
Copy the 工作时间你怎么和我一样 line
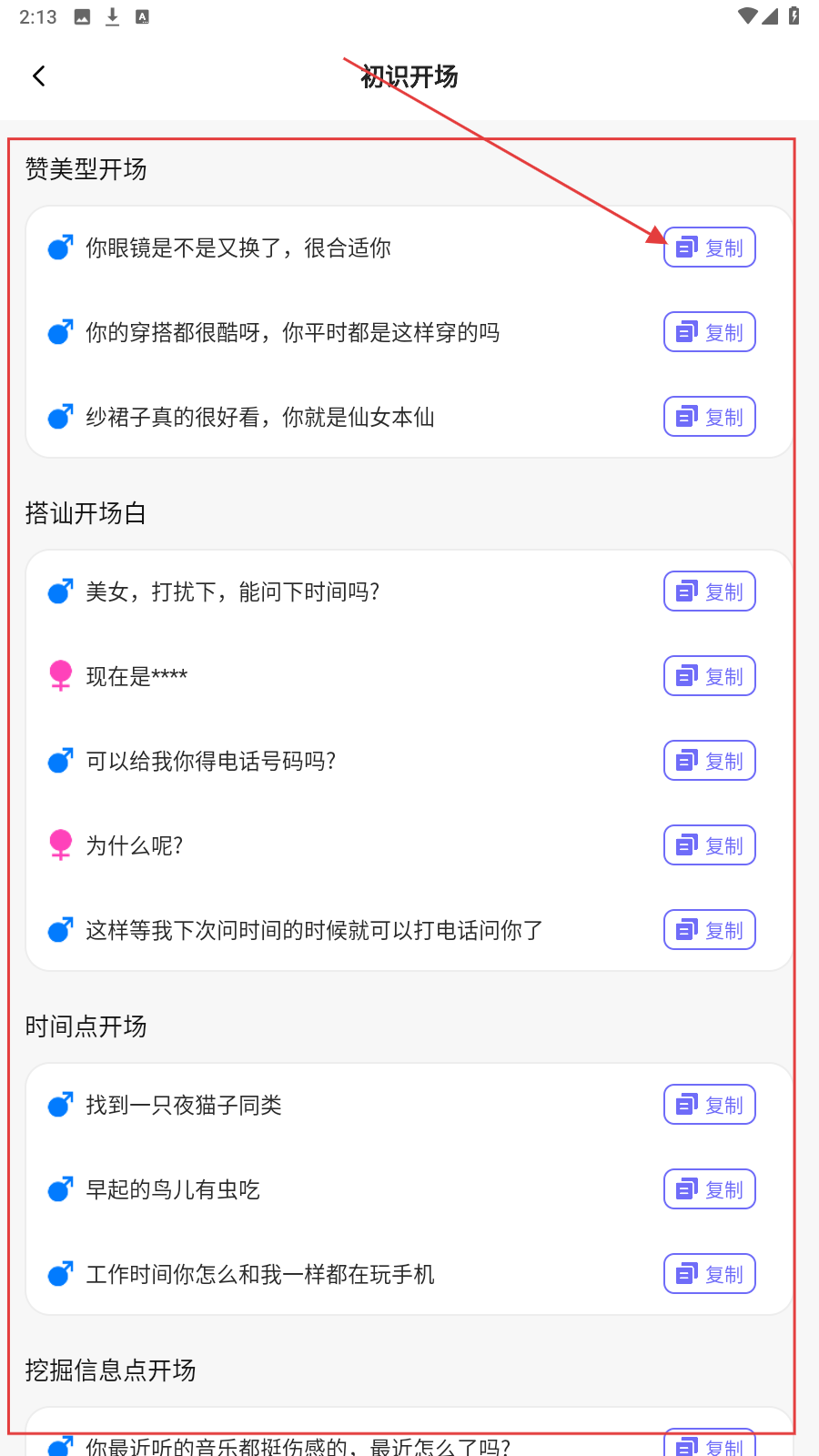(x=710, y=1274)
